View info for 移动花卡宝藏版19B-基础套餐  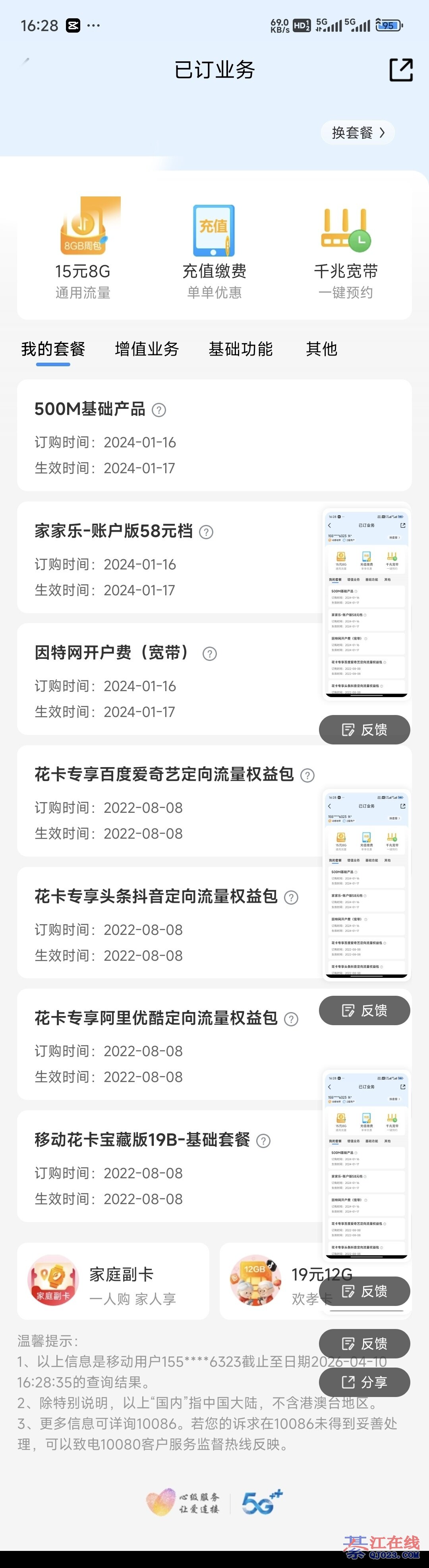(x=263, y=1141)
